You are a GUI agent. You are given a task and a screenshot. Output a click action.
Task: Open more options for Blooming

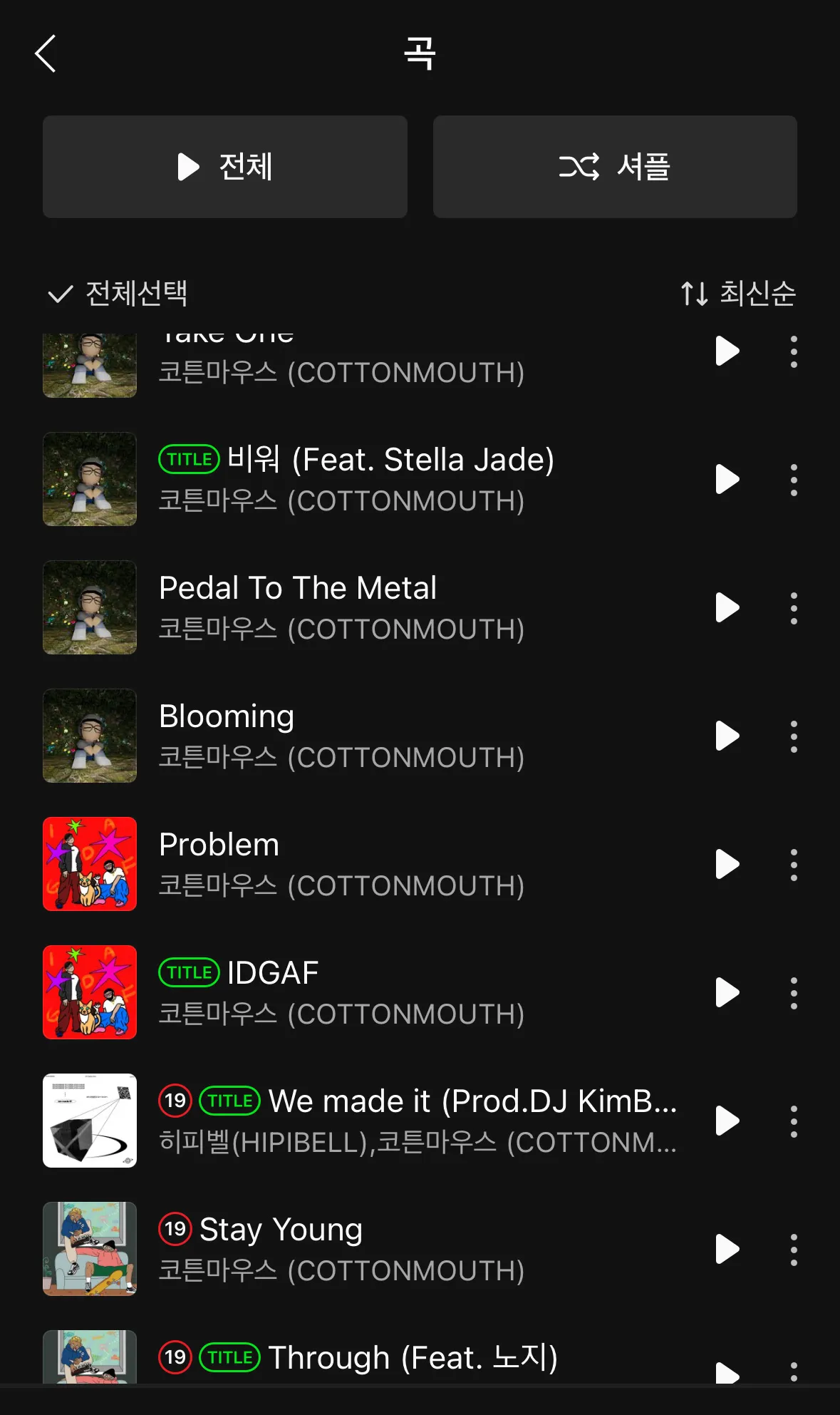click(794, 736)
